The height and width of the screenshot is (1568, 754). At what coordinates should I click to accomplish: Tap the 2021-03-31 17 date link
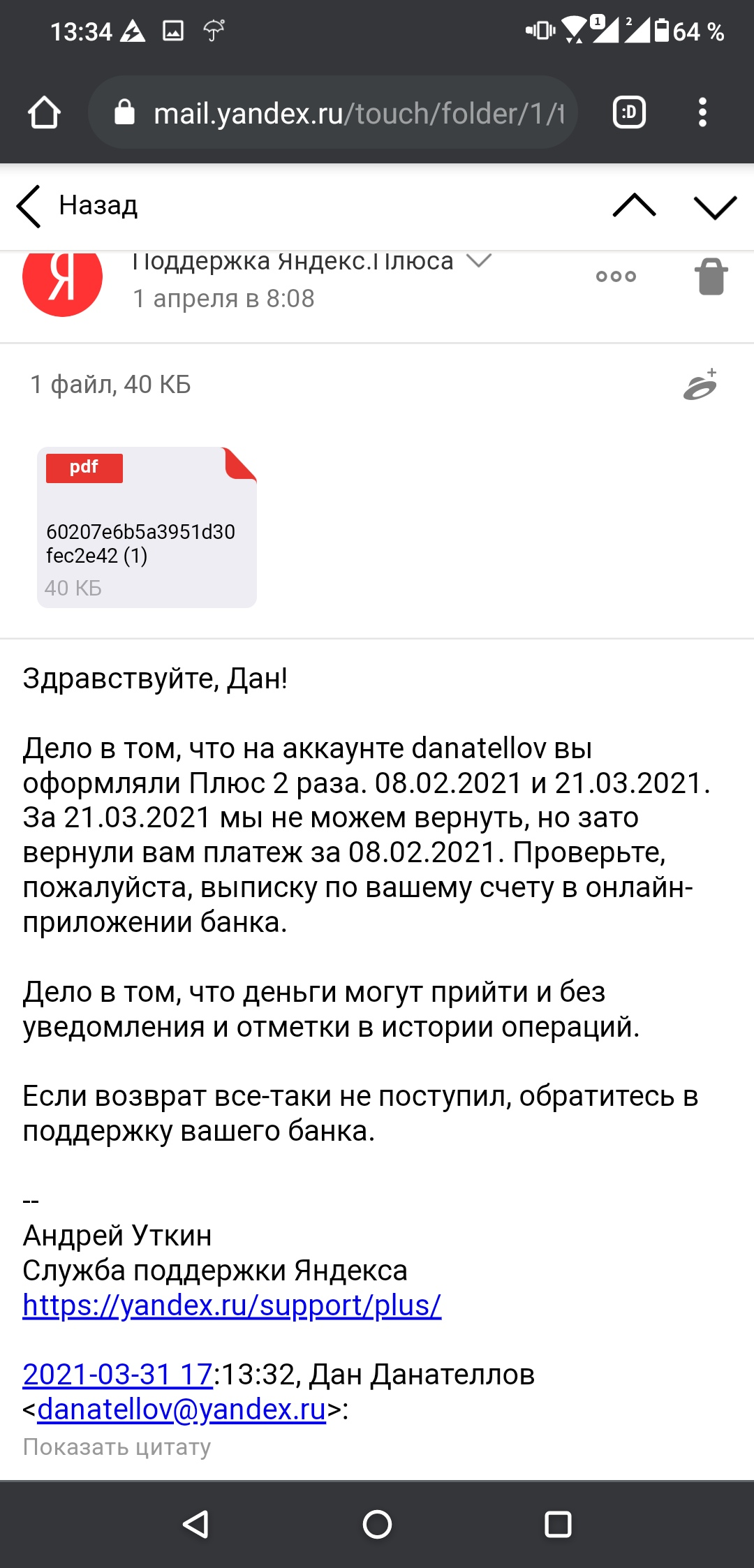[117, 1374]
